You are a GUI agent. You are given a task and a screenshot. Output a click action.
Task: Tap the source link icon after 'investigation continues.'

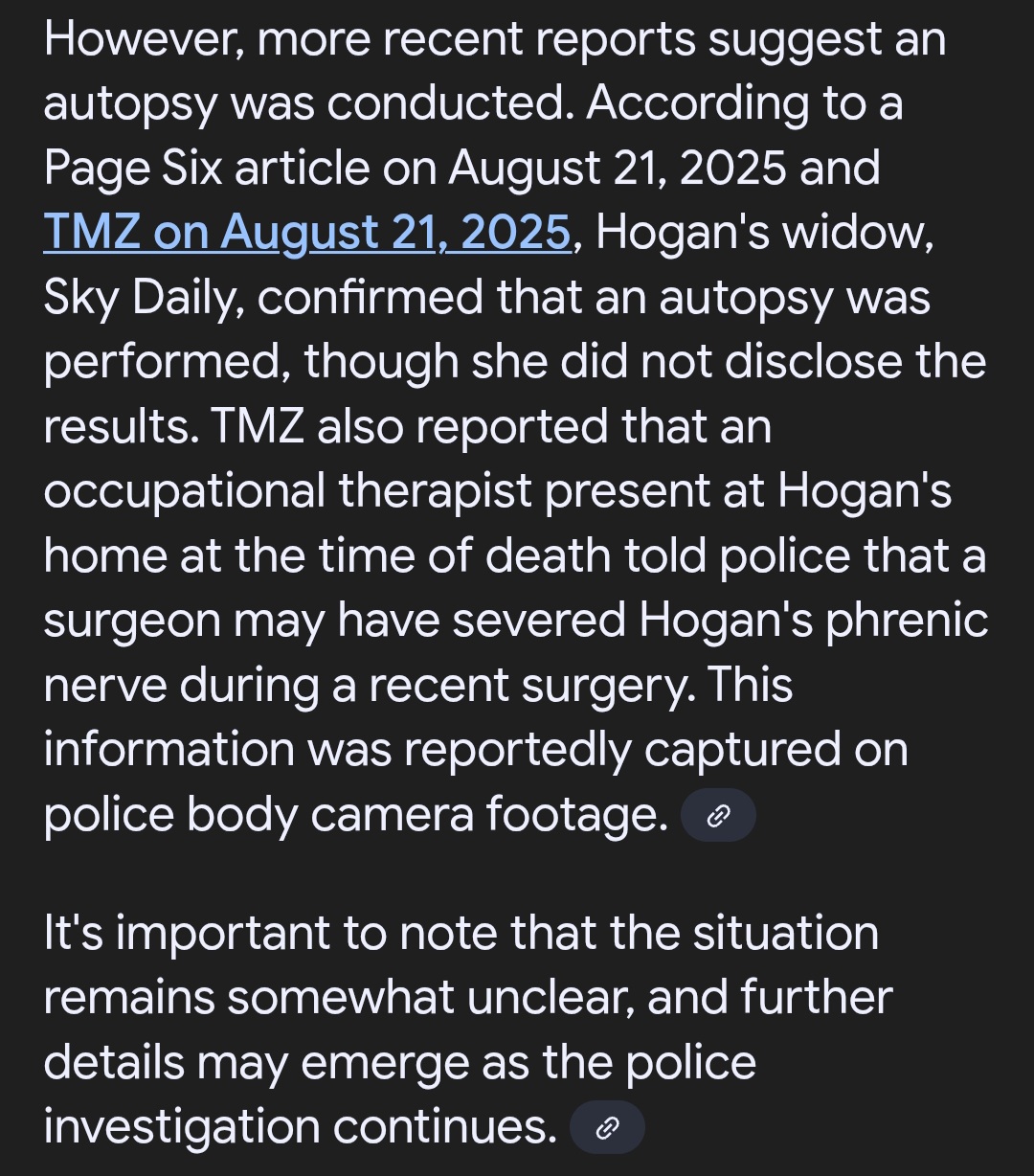(x=607, y=1127)
